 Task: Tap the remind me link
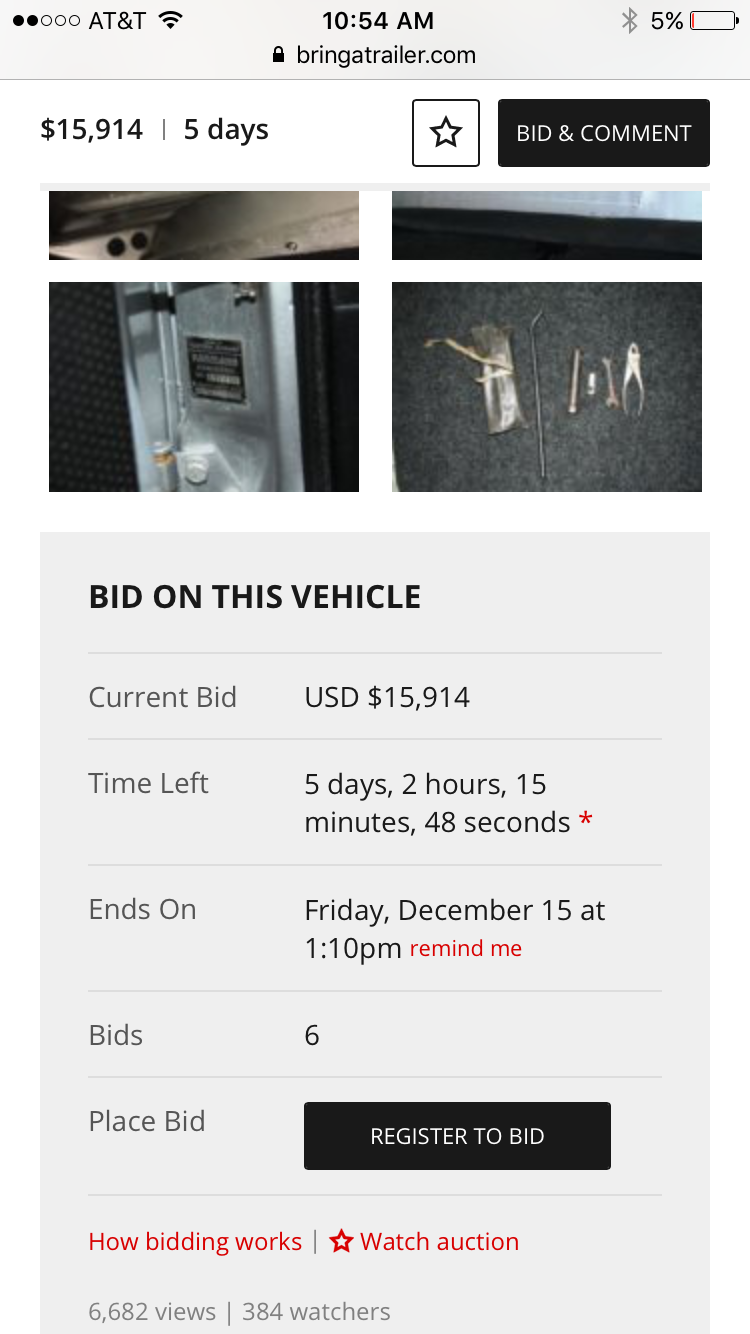click(465, 949)
